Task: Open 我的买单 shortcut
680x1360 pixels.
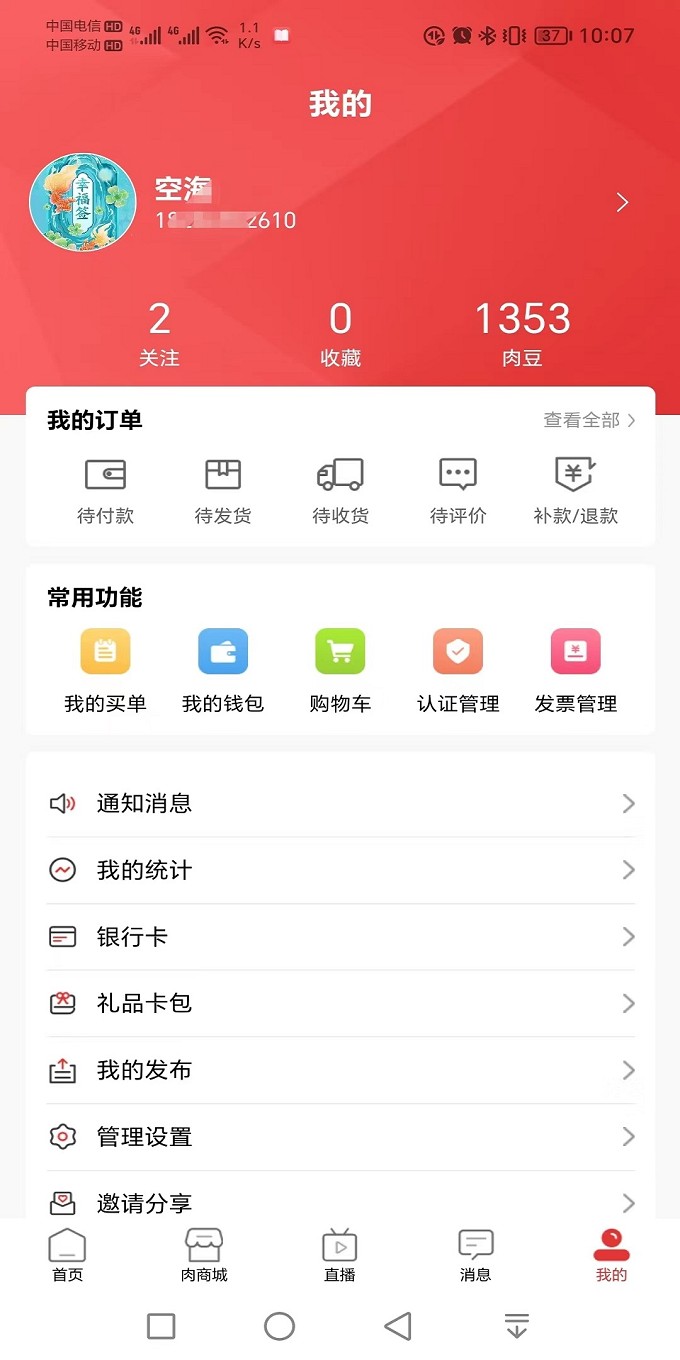Action: pos(105,670)
